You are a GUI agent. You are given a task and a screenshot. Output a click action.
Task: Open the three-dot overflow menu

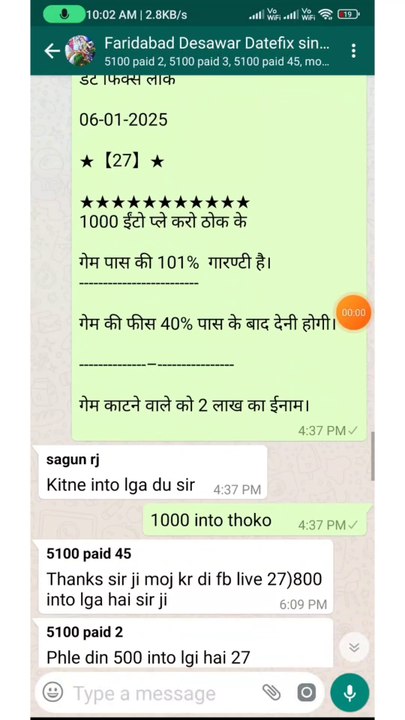click(x=353, y=51)
